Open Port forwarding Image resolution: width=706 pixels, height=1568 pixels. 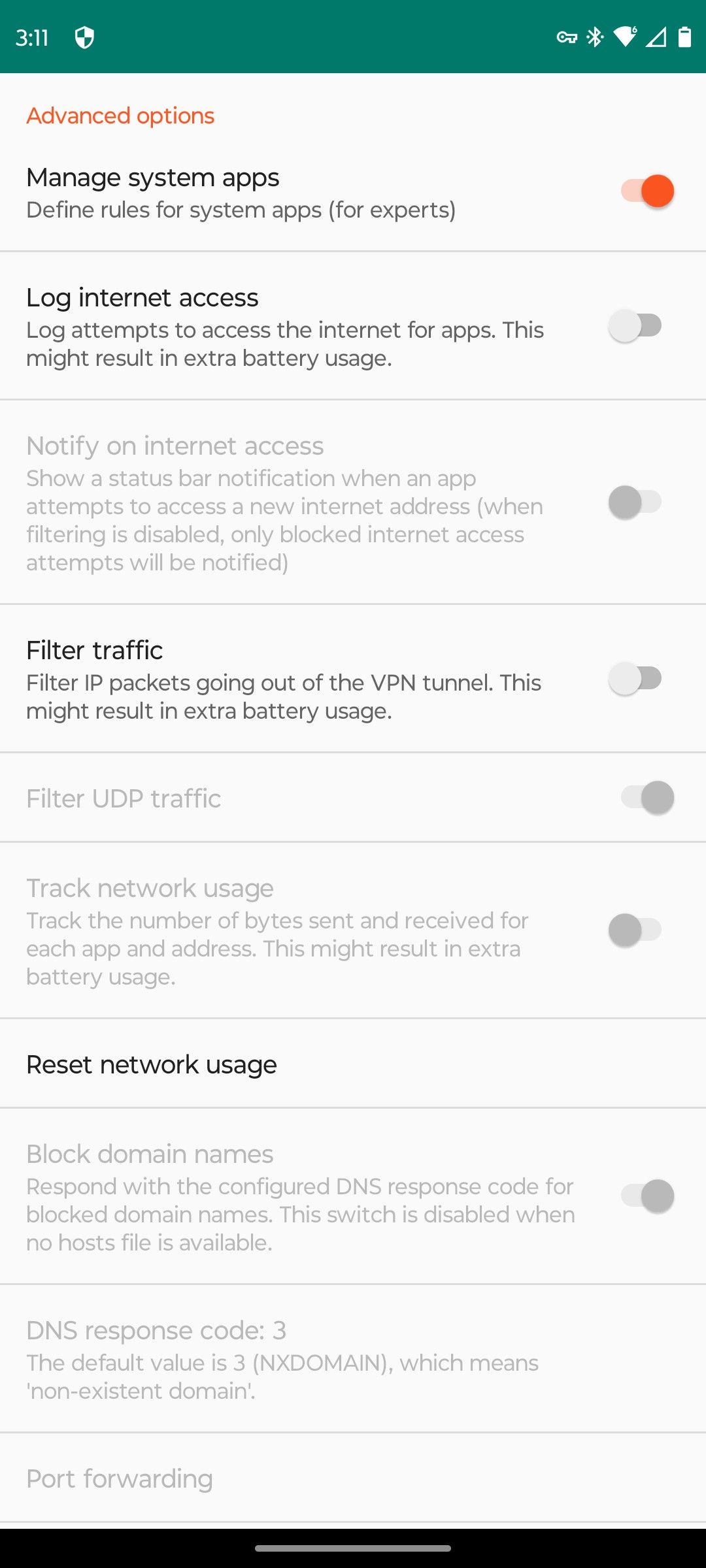click(120, 1478)
